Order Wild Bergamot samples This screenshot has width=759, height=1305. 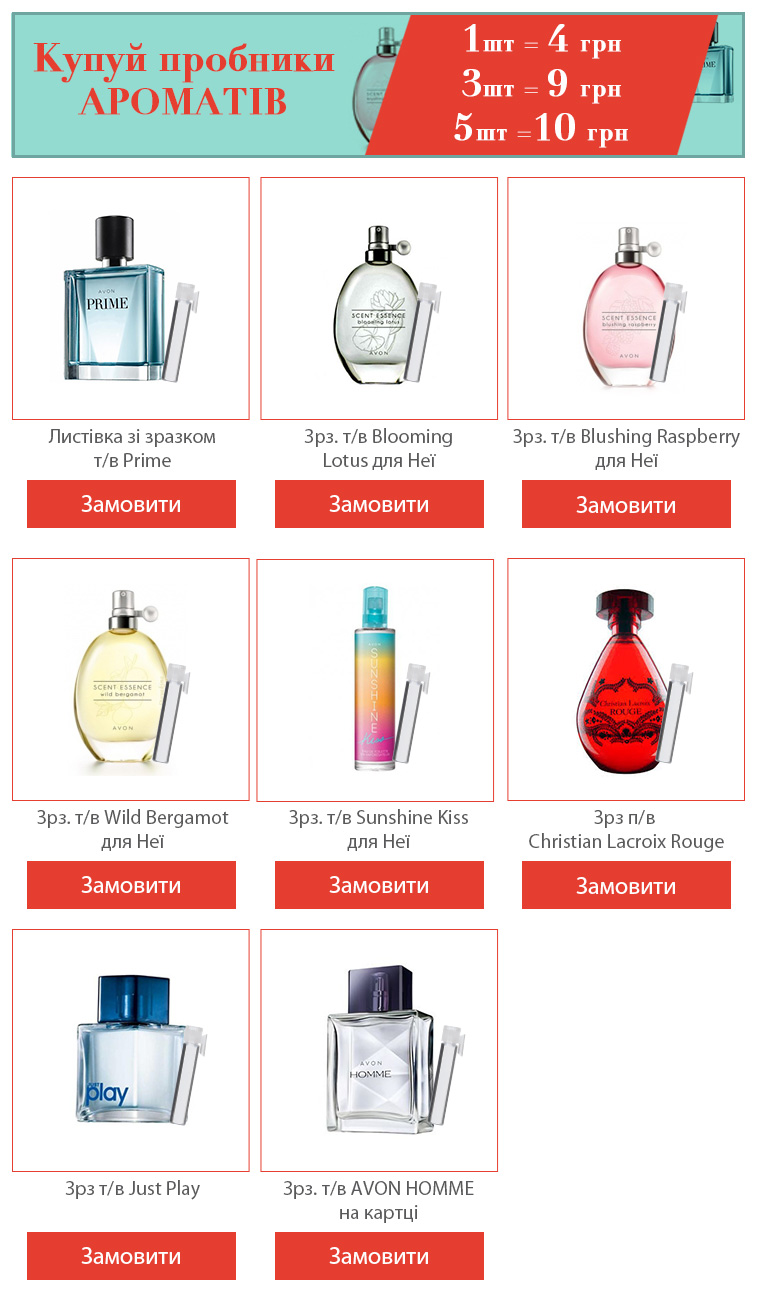tap(131, 885)
